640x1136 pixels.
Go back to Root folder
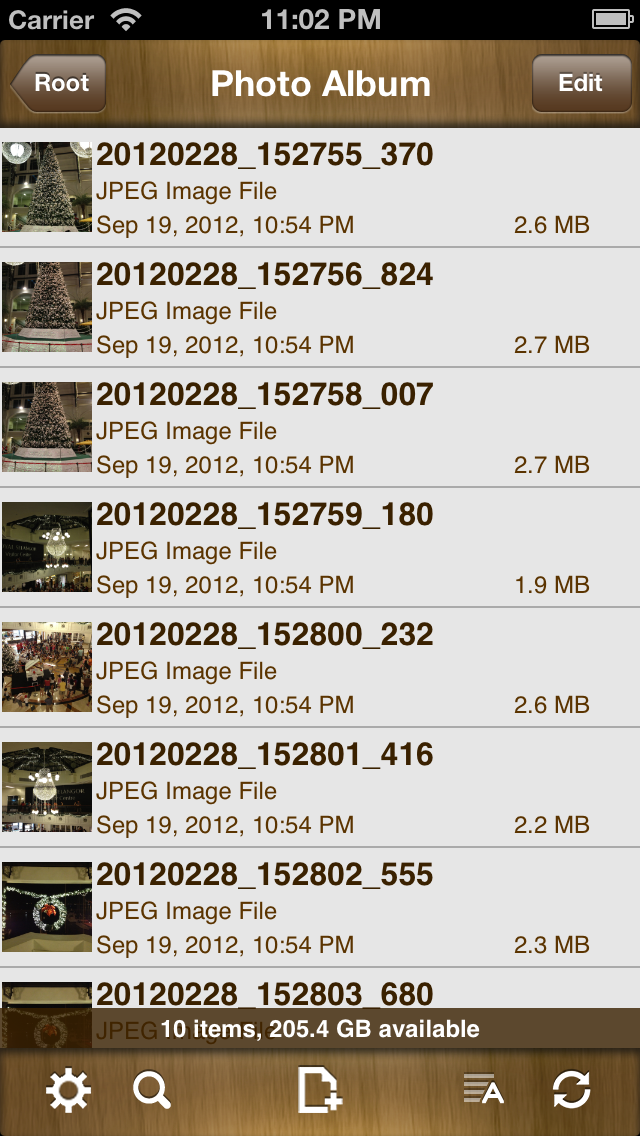58,84
